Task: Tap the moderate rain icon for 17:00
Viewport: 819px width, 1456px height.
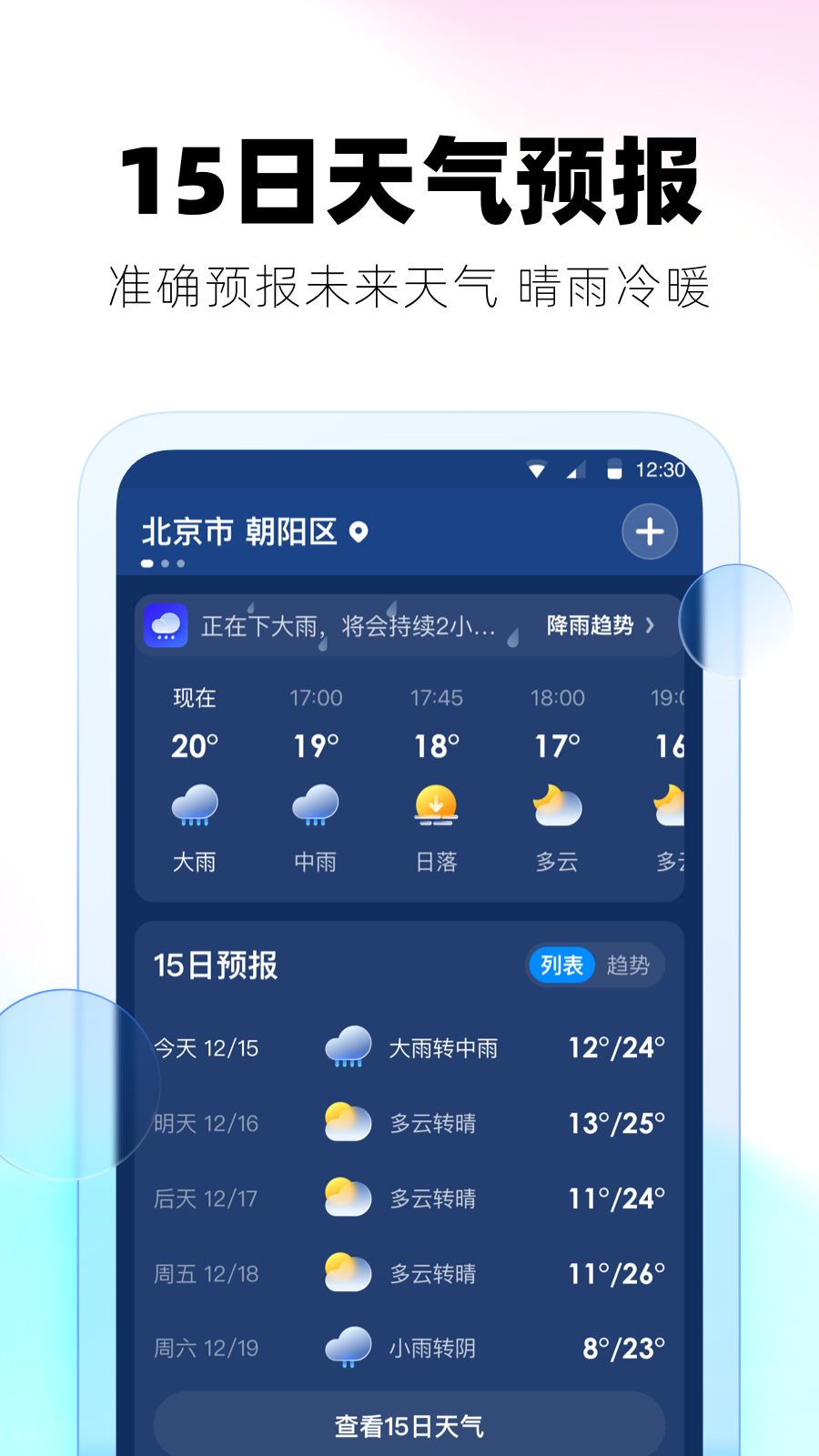Action: pos(315,805)
